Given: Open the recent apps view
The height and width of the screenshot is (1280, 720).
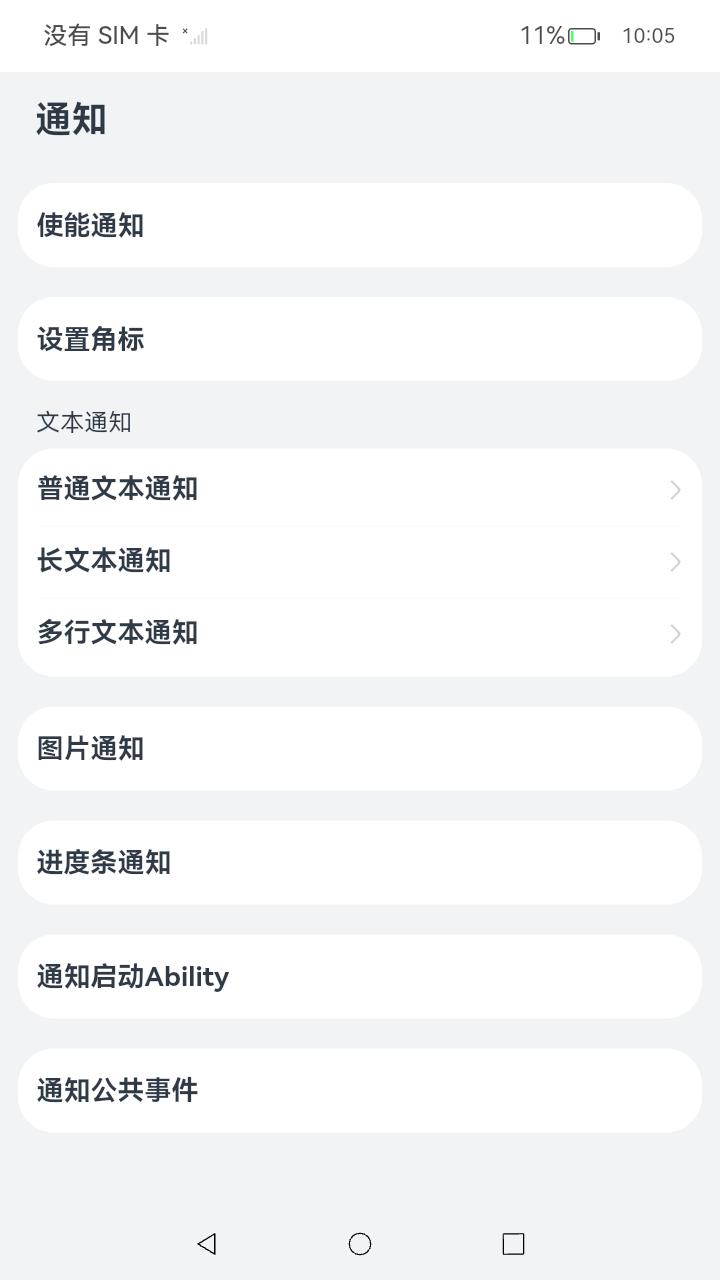Looking at the screenshot, I should point(513,1243).
